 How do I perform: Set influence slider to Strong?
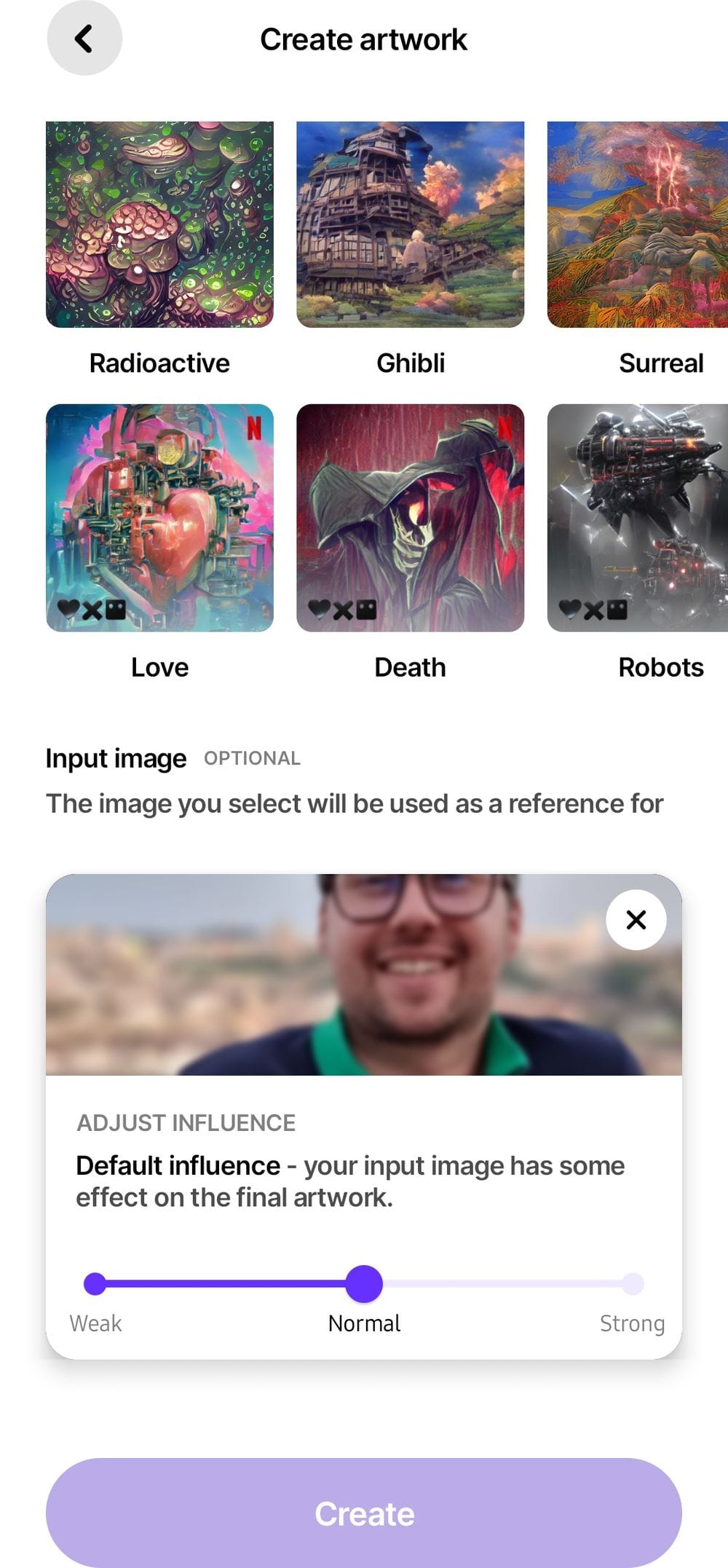click(x=633, y=1284)
